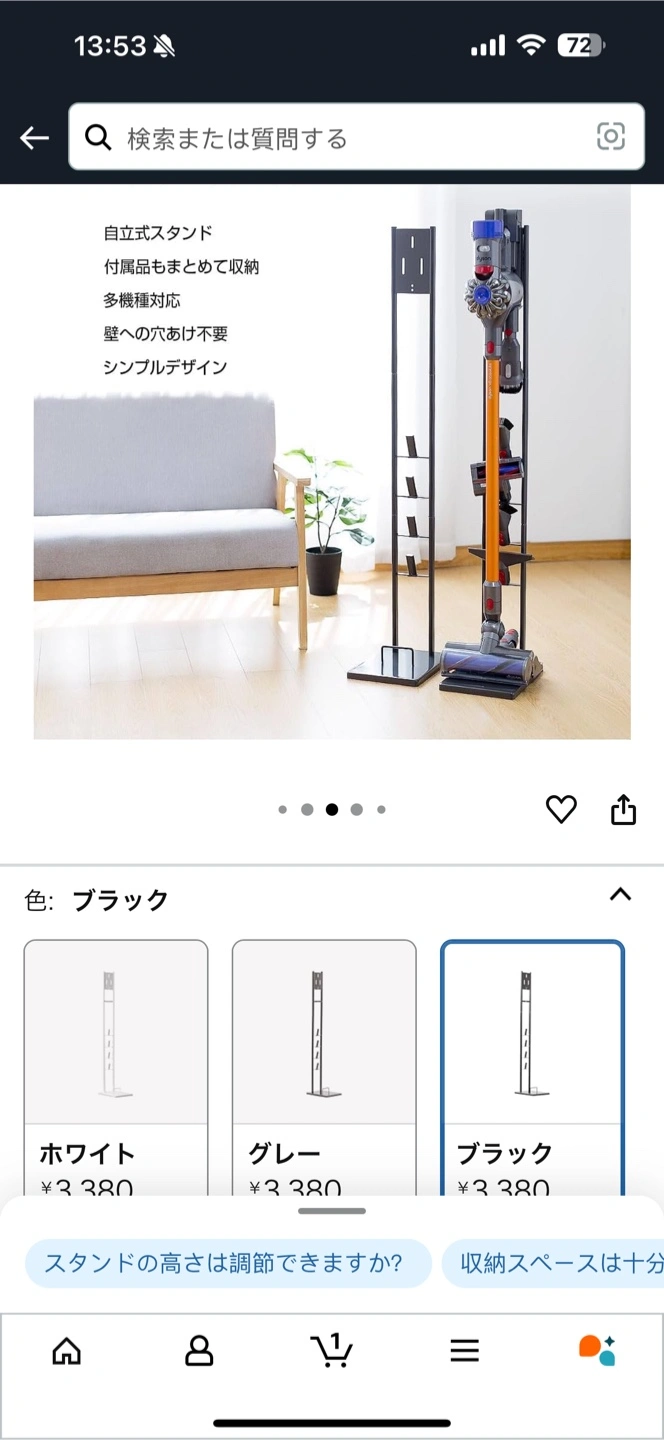The image size is (664, 1440).
Task: Share this product
Action: tap(623, 809)
